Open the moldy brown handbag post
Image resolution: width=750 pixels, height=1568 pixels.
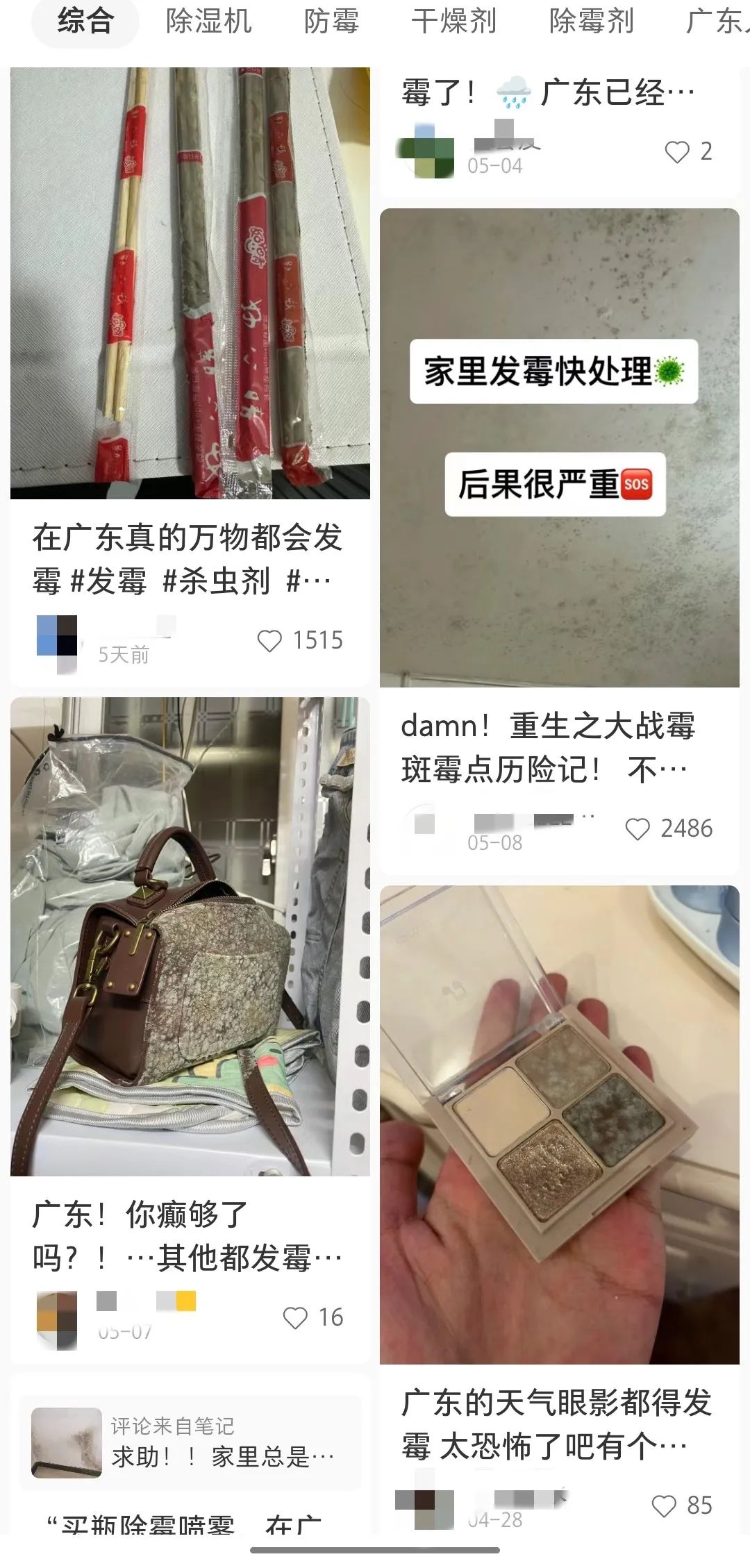[x=190, y=935]
